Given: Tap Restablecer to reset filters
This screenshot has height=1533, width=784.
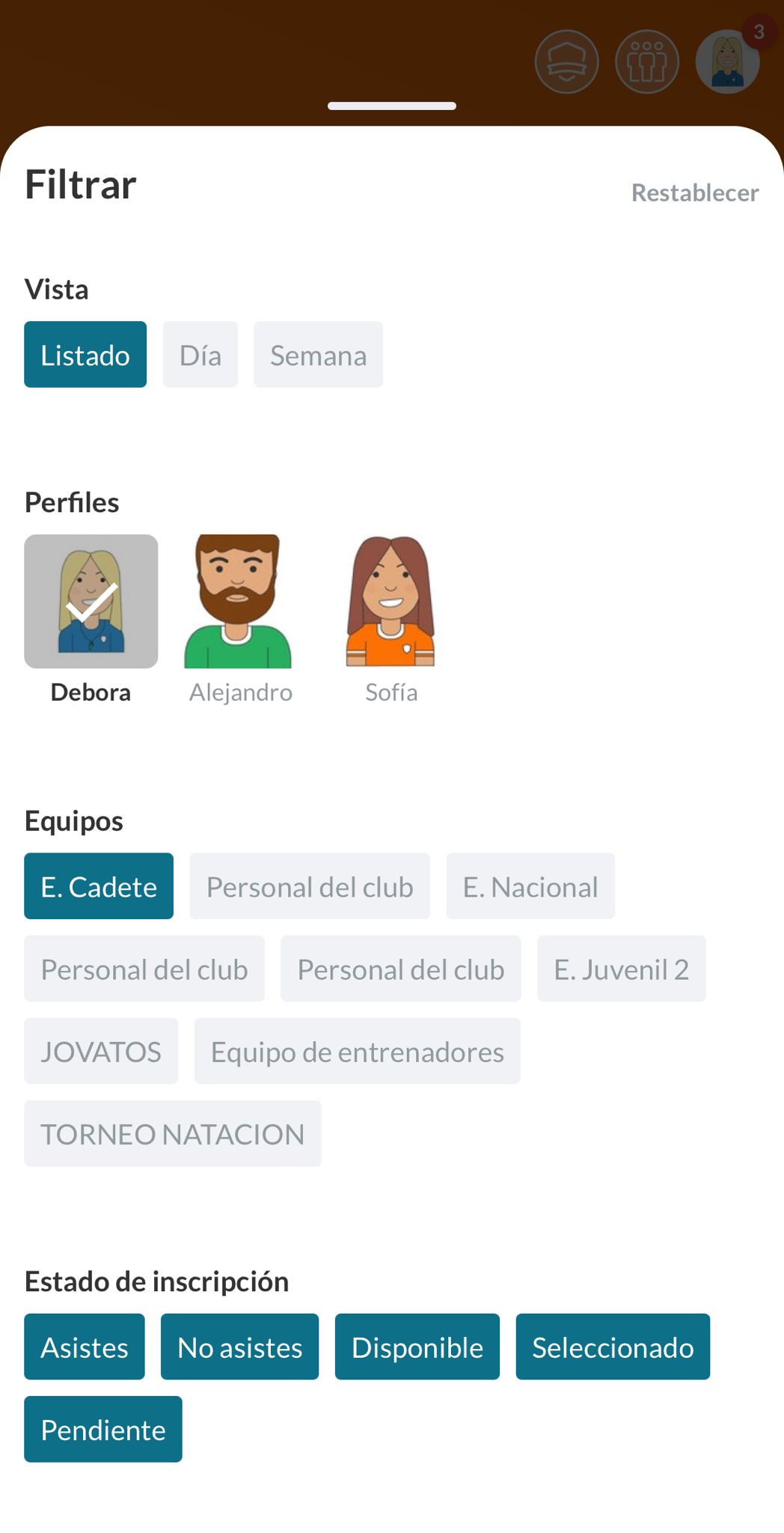Looking at the screenshot, I should (694, 193).
